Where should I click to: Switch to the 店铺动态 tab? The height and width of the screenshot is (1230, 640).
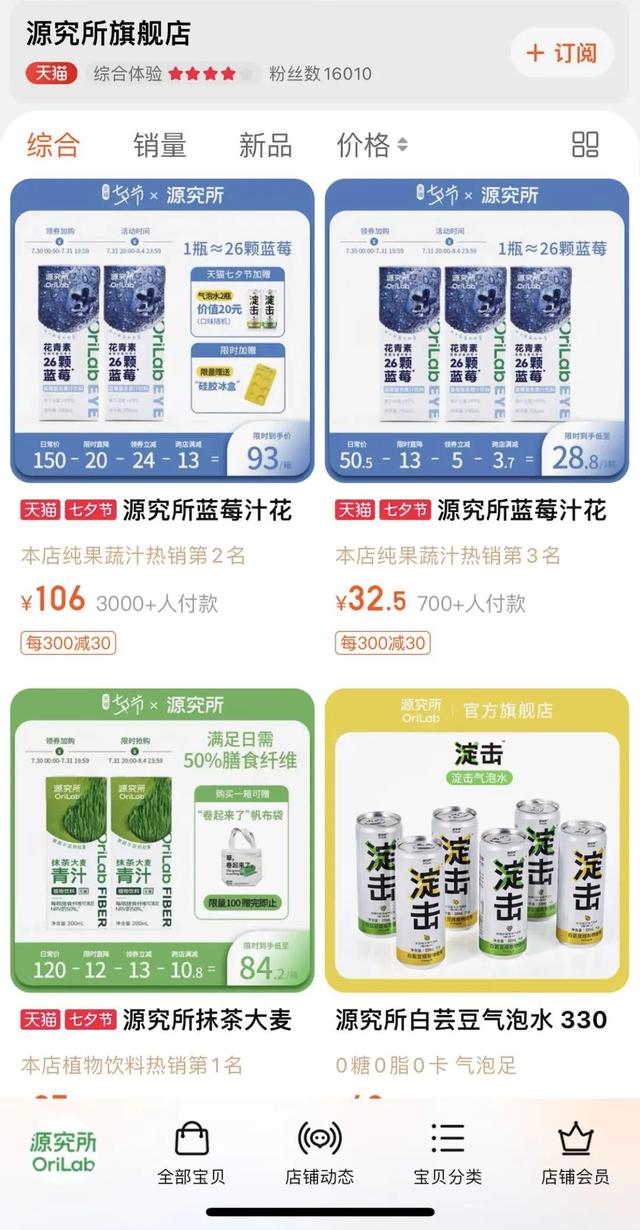coord(319,1153)
